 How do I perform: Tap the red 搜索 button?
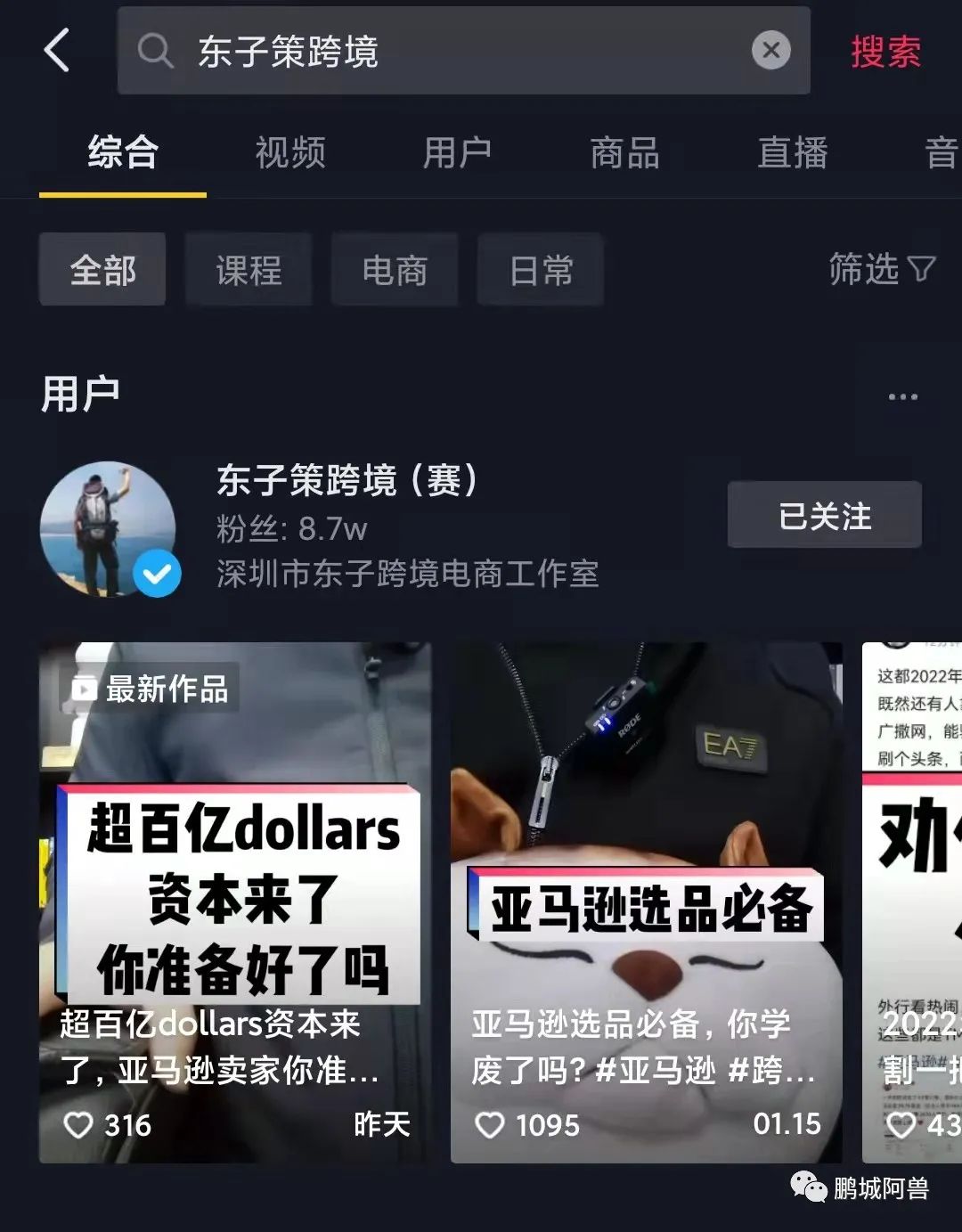pos(885,51)
